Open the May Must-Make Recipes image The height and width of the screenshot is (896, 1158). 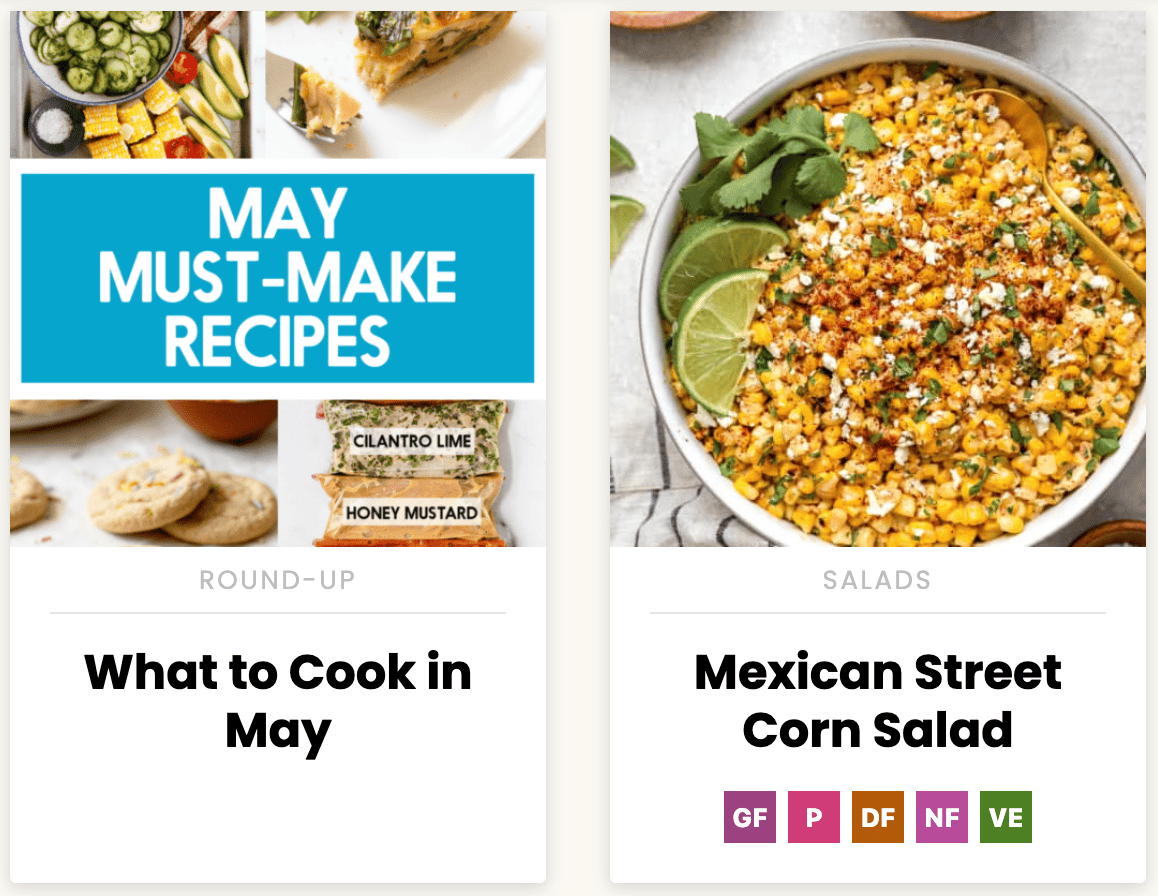(278, 278)
